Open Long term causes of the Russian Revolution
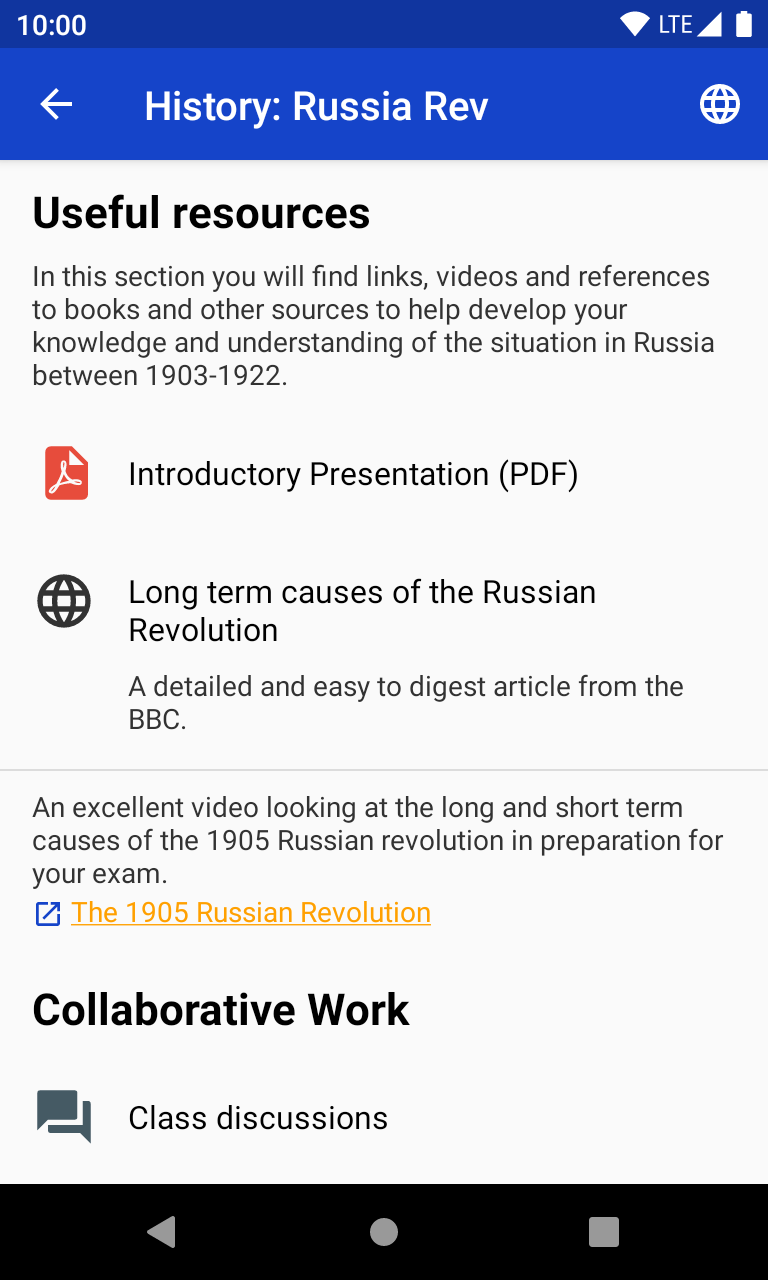768x1280 pixels. coord(362,611)
